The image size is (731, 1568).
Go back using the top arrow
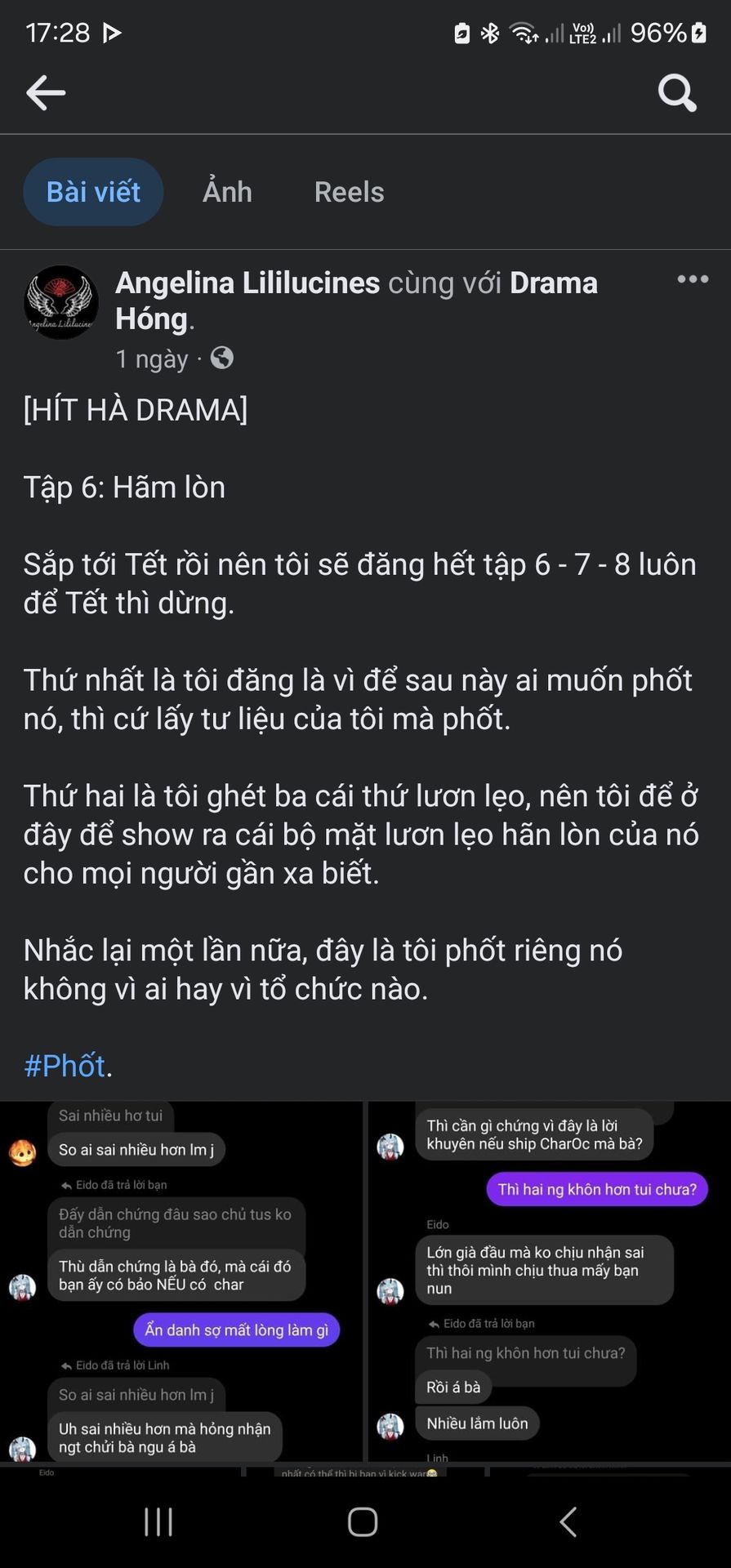(x=46, y=92)
